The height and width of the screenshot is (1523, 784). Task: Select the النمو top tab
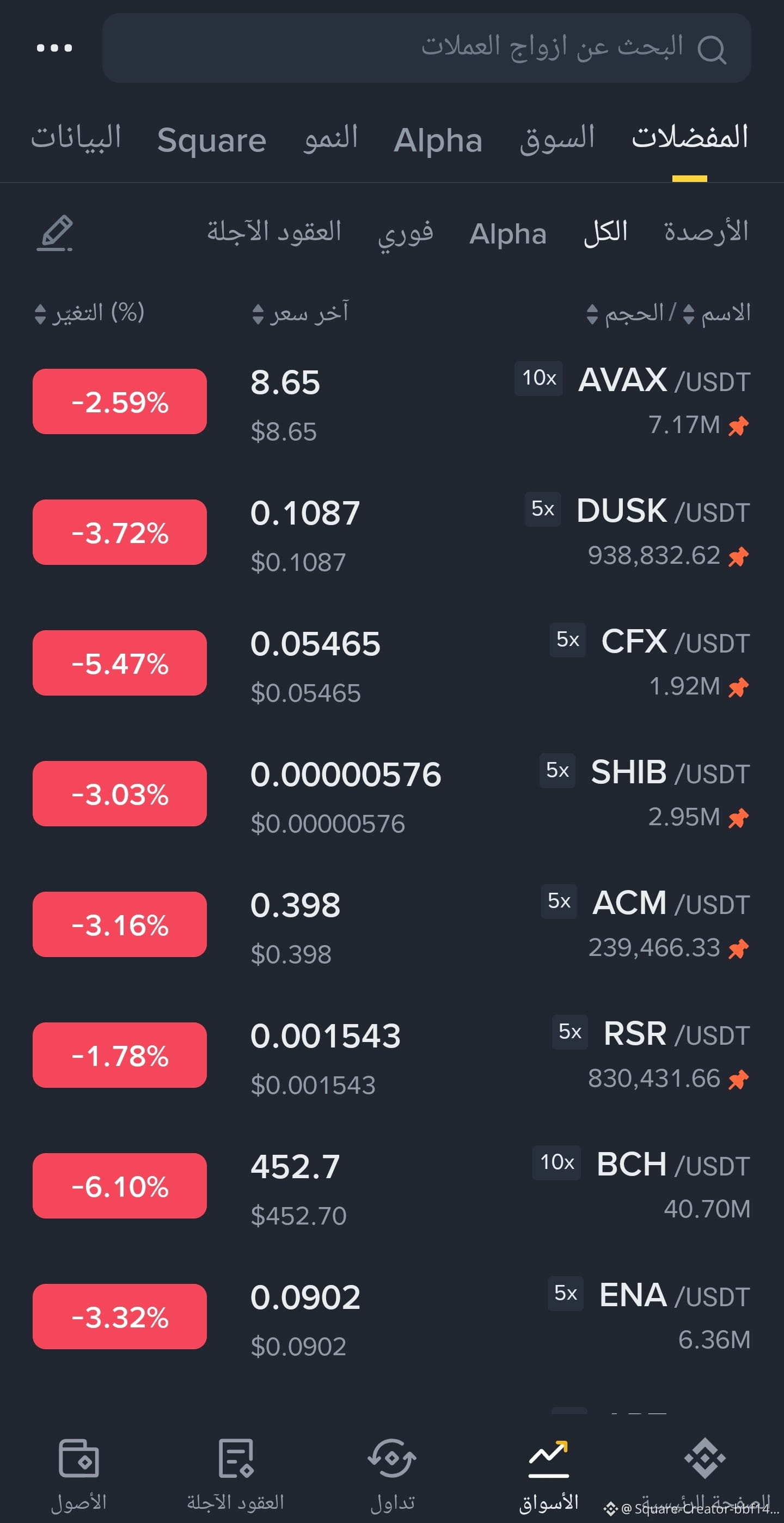tap(331, 139)
